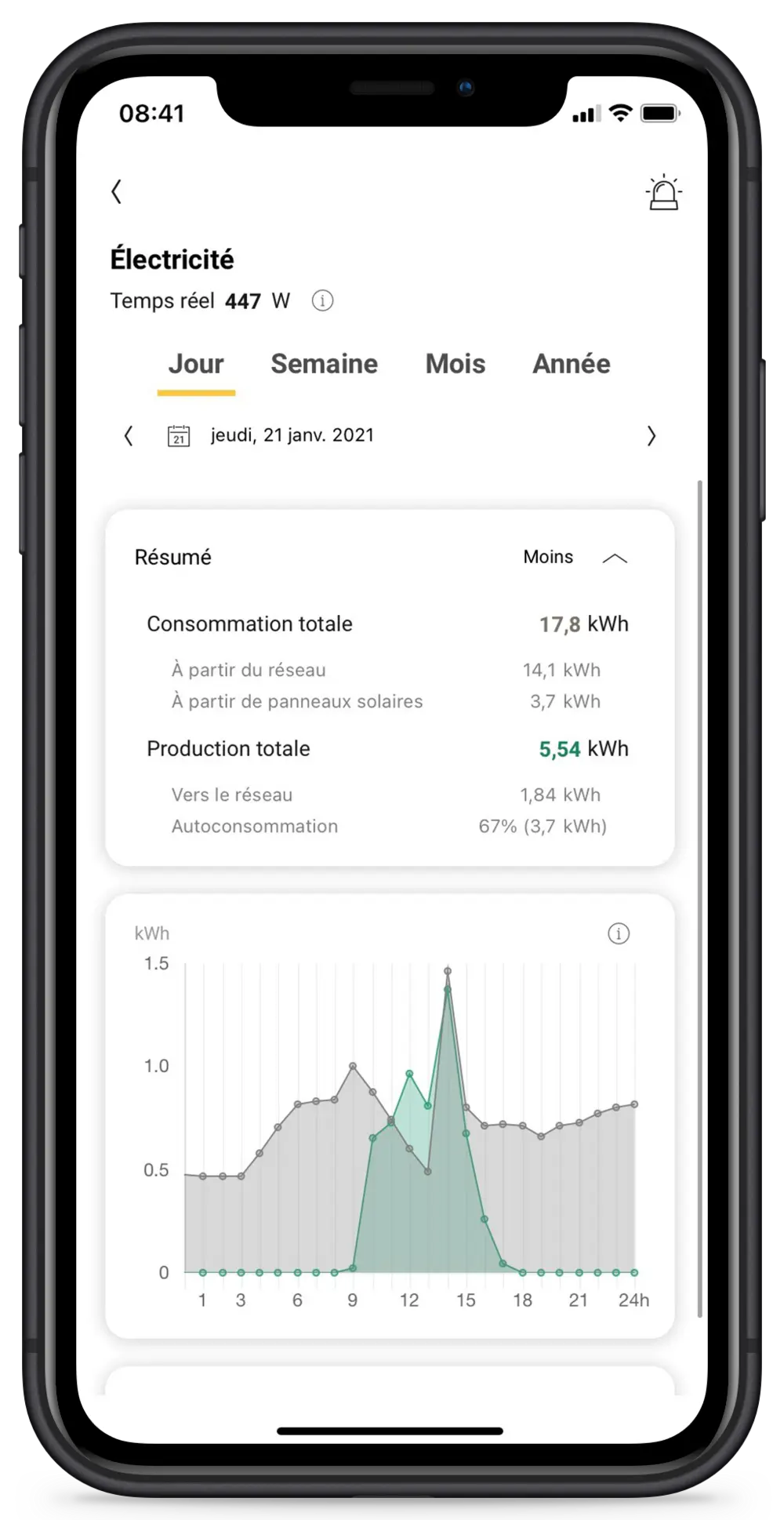Tap the Wi-Fi icon in the status bar
Image resolution: width=784 pixels, height=1520 pixels.
(x=620, y=113)
